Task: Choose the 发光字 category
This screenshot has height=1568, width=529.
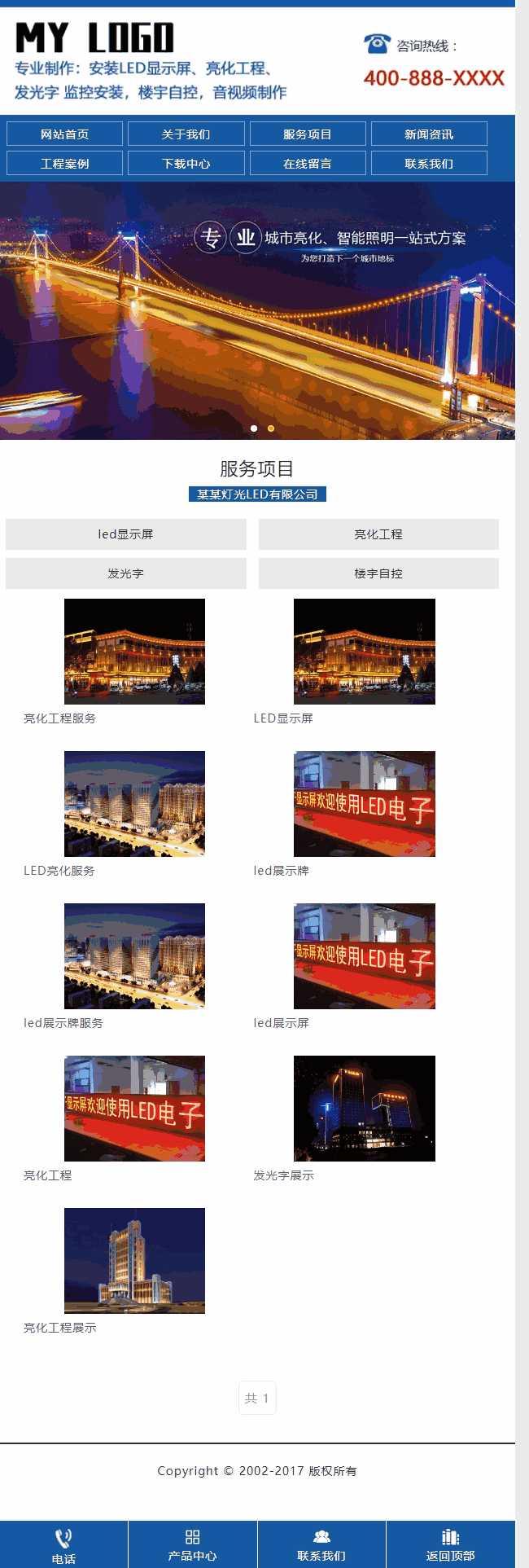Action: pyautogui.click(x=125, y=573)
